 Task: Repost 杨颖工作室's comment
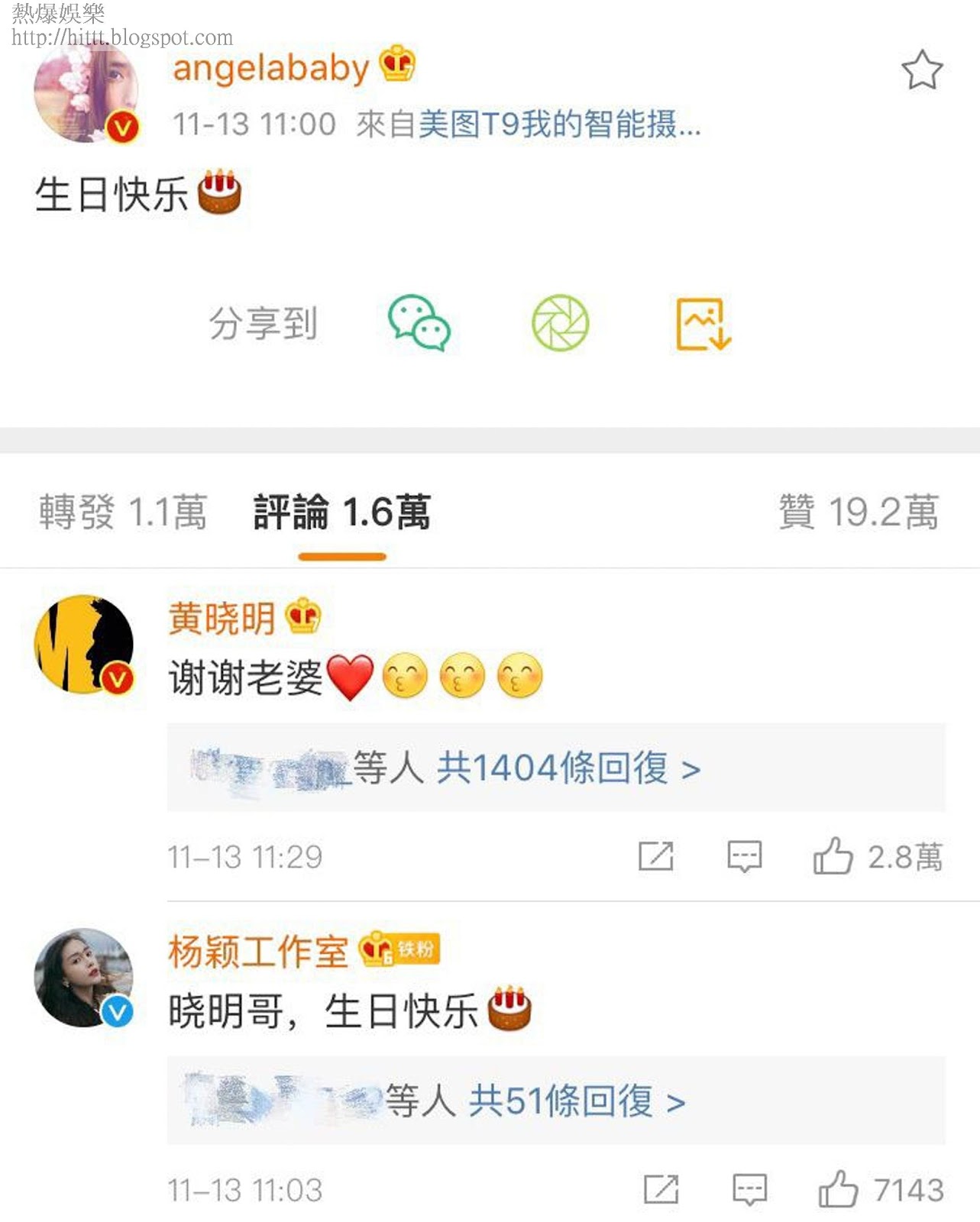click(x=661, y=1189)
